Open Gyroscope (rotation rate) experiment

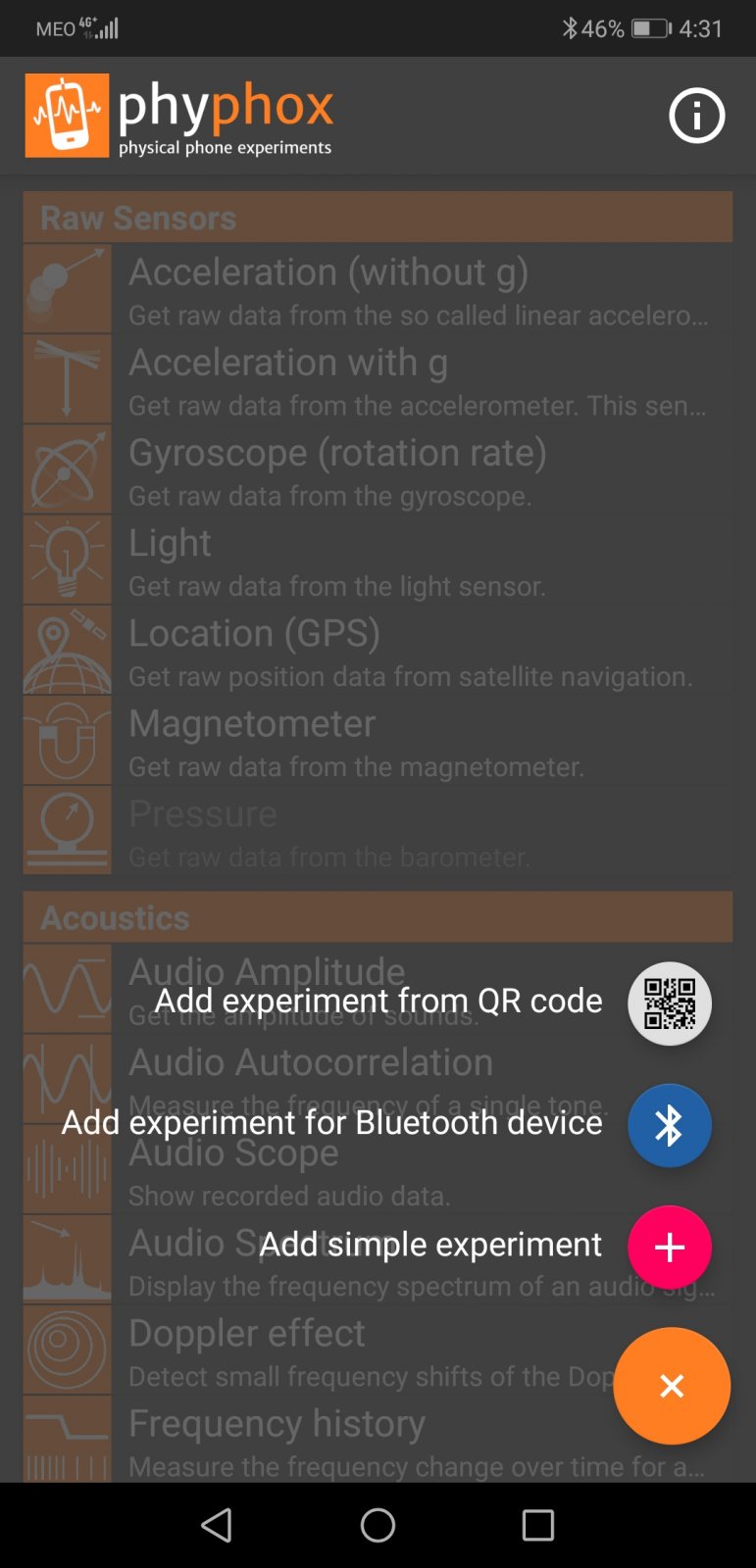pos(378,469)
